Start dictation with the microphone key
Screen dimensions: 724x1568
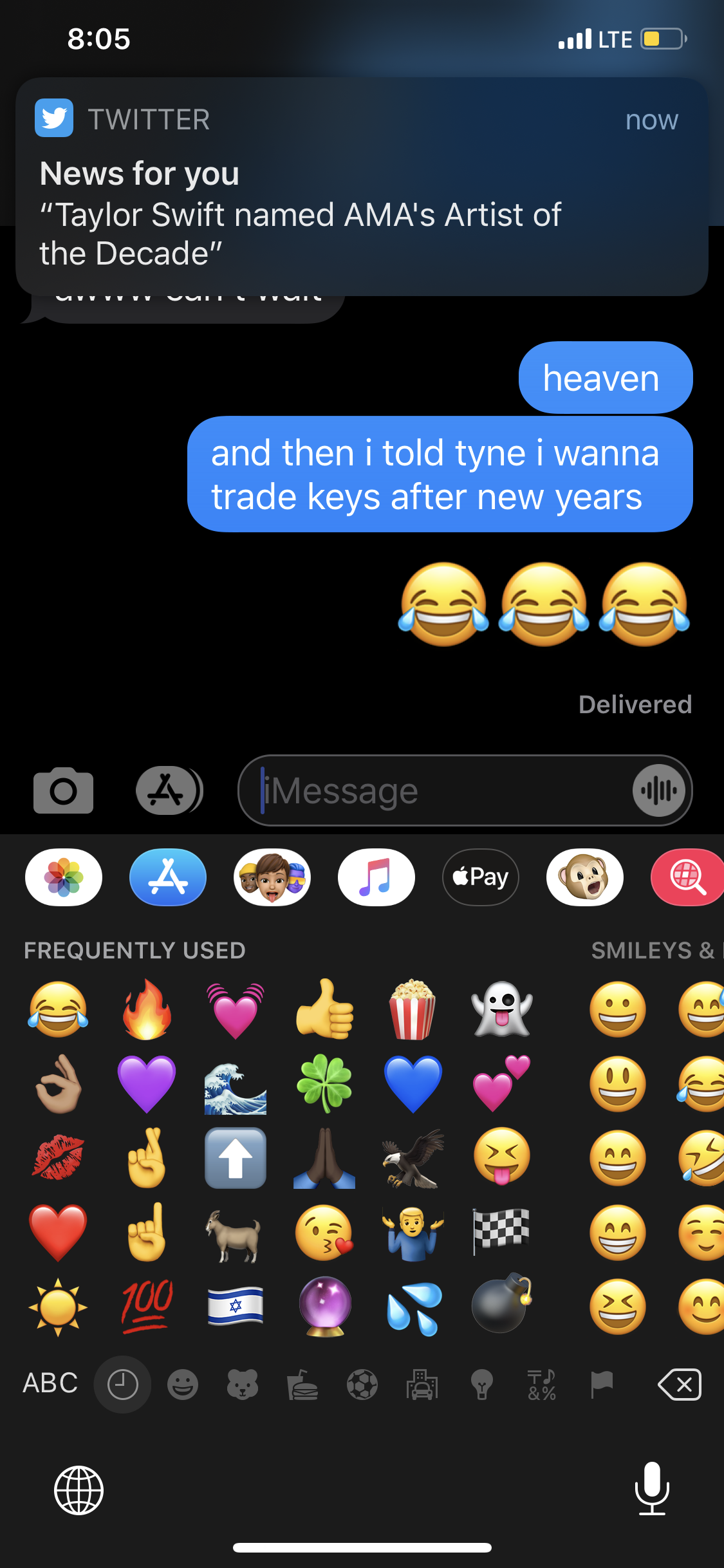(x=652, y=1489)
